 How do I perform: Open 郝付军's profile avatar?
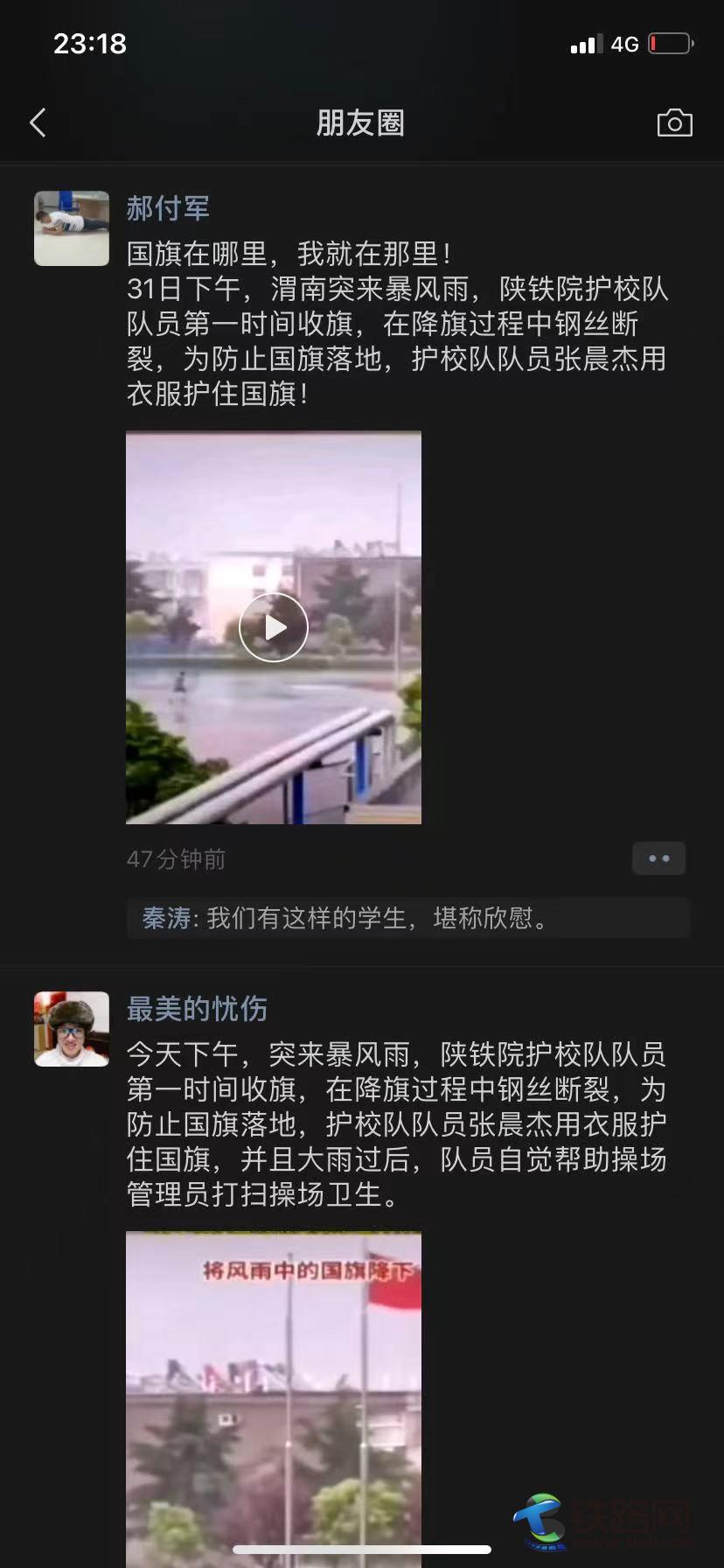72,228
